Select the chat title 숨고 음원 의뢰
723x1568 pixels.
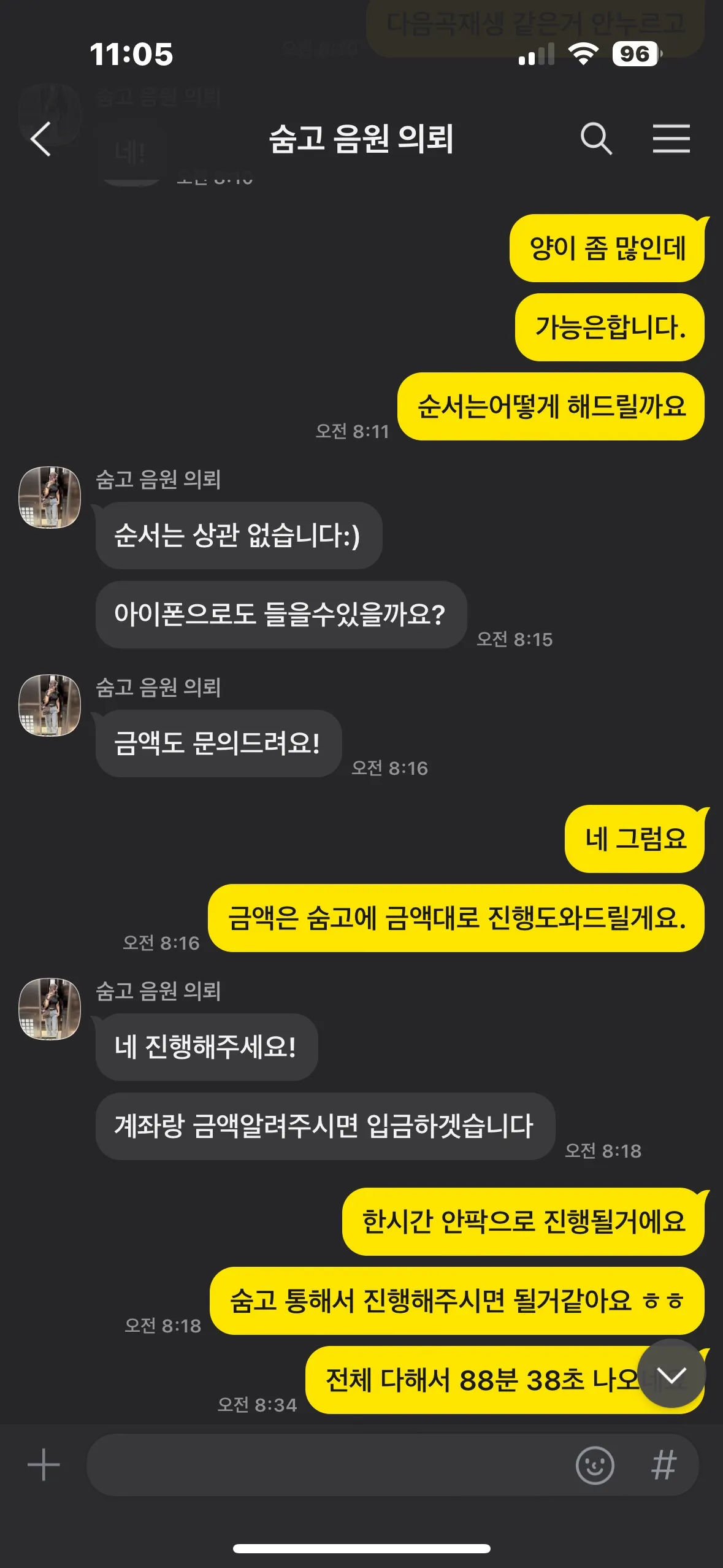click(x=361, y=140)
